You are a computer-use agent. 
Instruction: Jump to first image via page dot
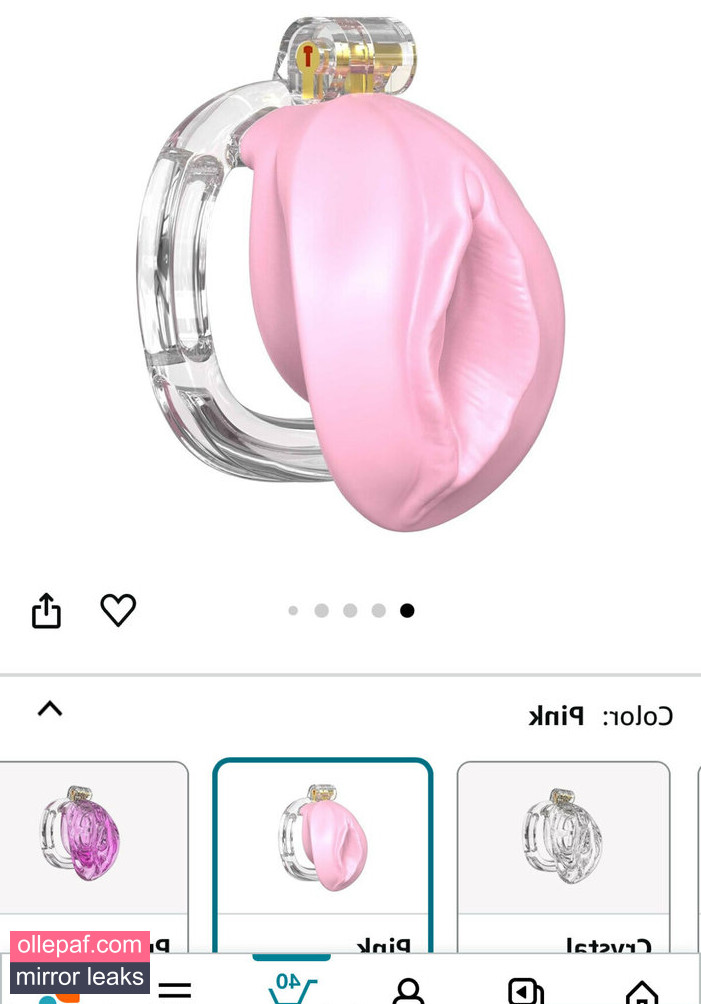(x=293, y=610)
